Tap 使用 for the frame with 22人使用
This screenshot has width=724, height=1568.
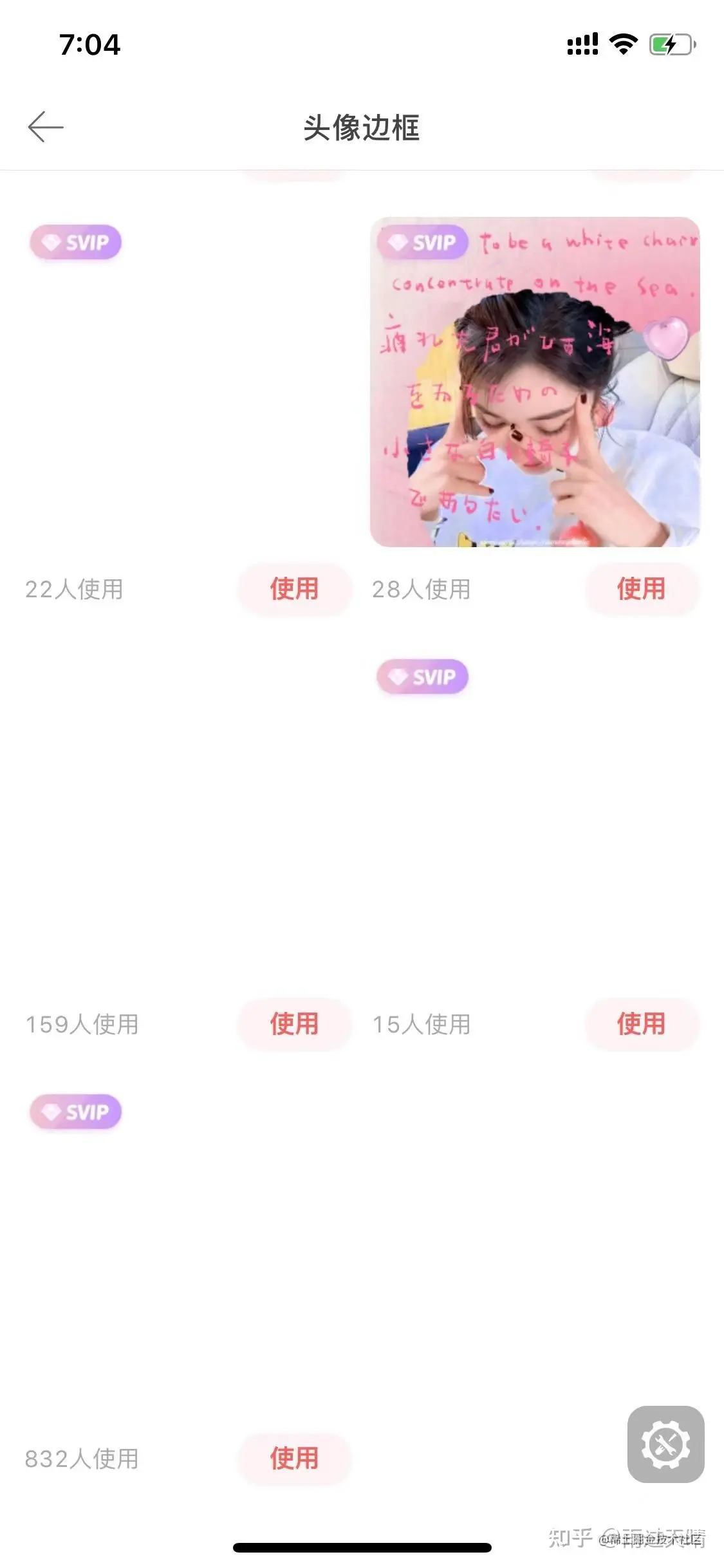tap(294, 589)
